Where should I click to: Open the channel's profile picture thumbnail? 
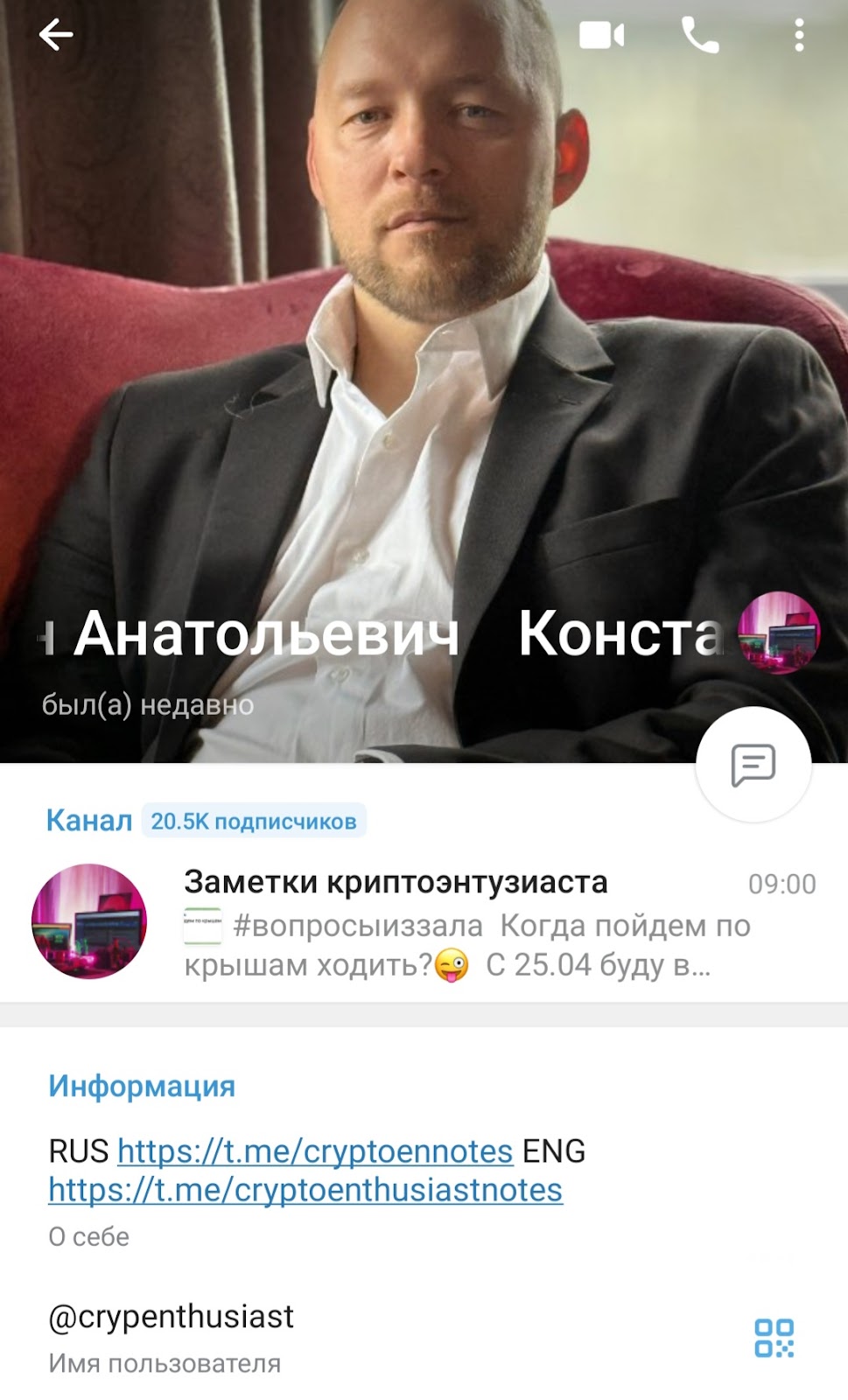click(90, 919)
